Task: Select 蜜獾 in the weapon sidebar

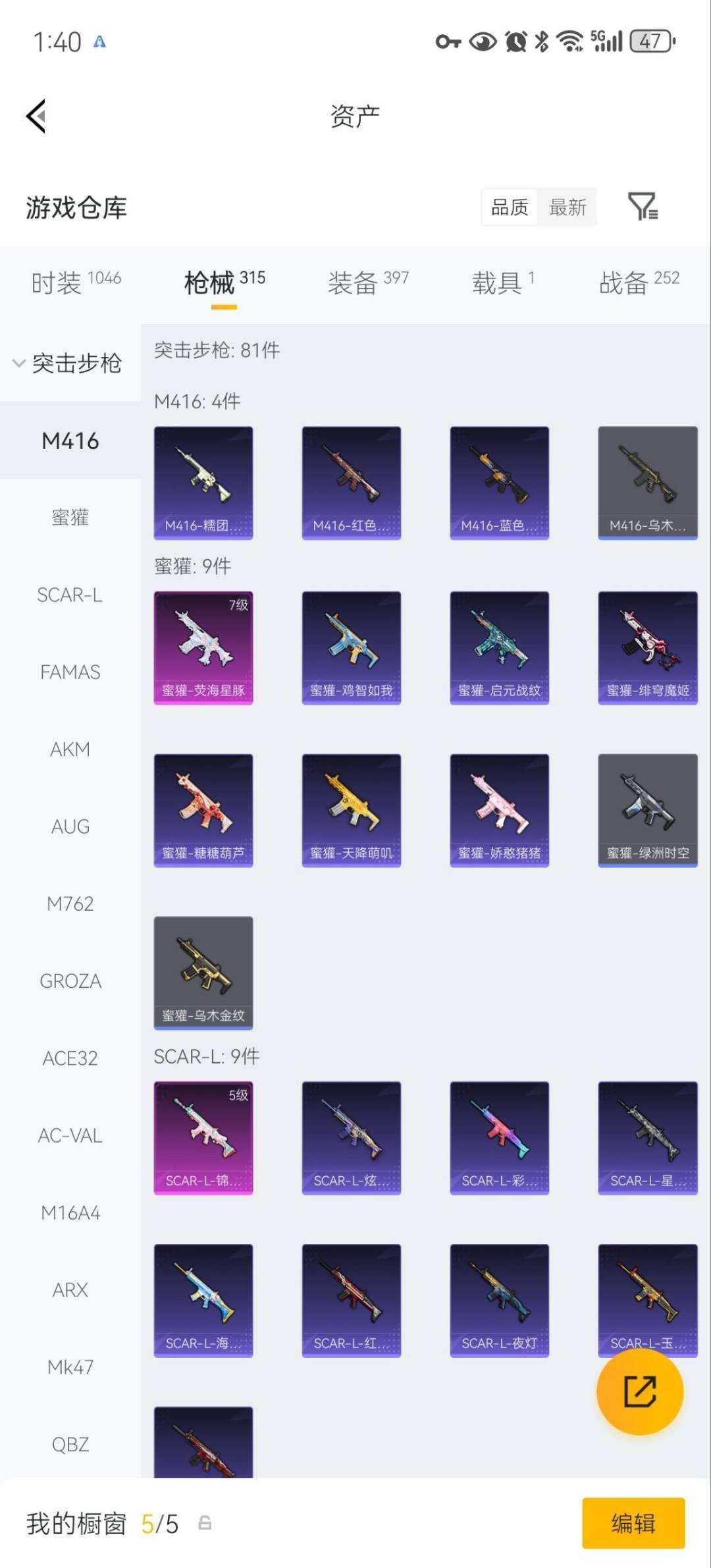Action: point(70,518)
